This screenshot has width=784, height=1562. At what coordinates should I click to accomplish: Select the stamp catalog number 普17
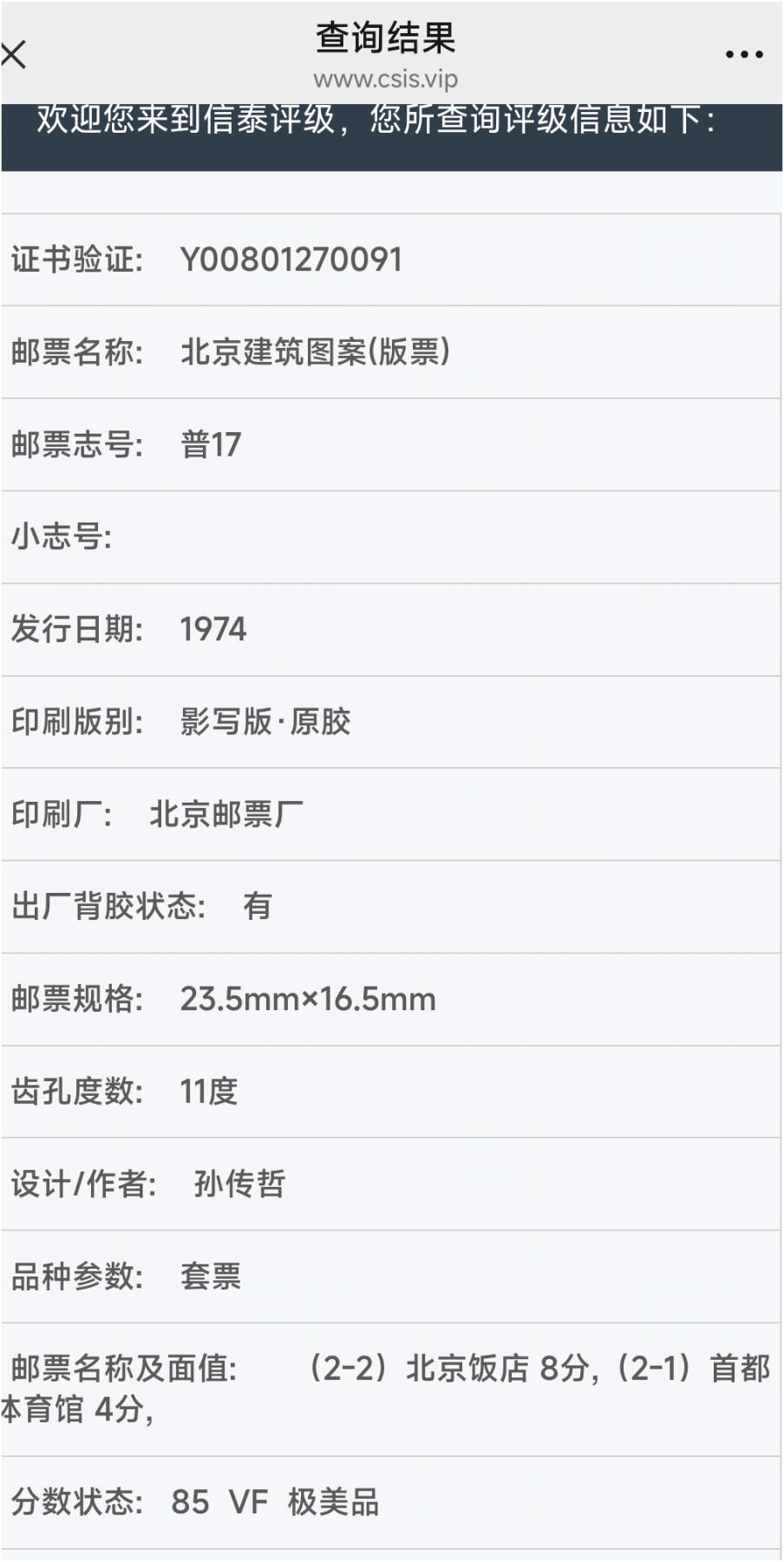211,444
